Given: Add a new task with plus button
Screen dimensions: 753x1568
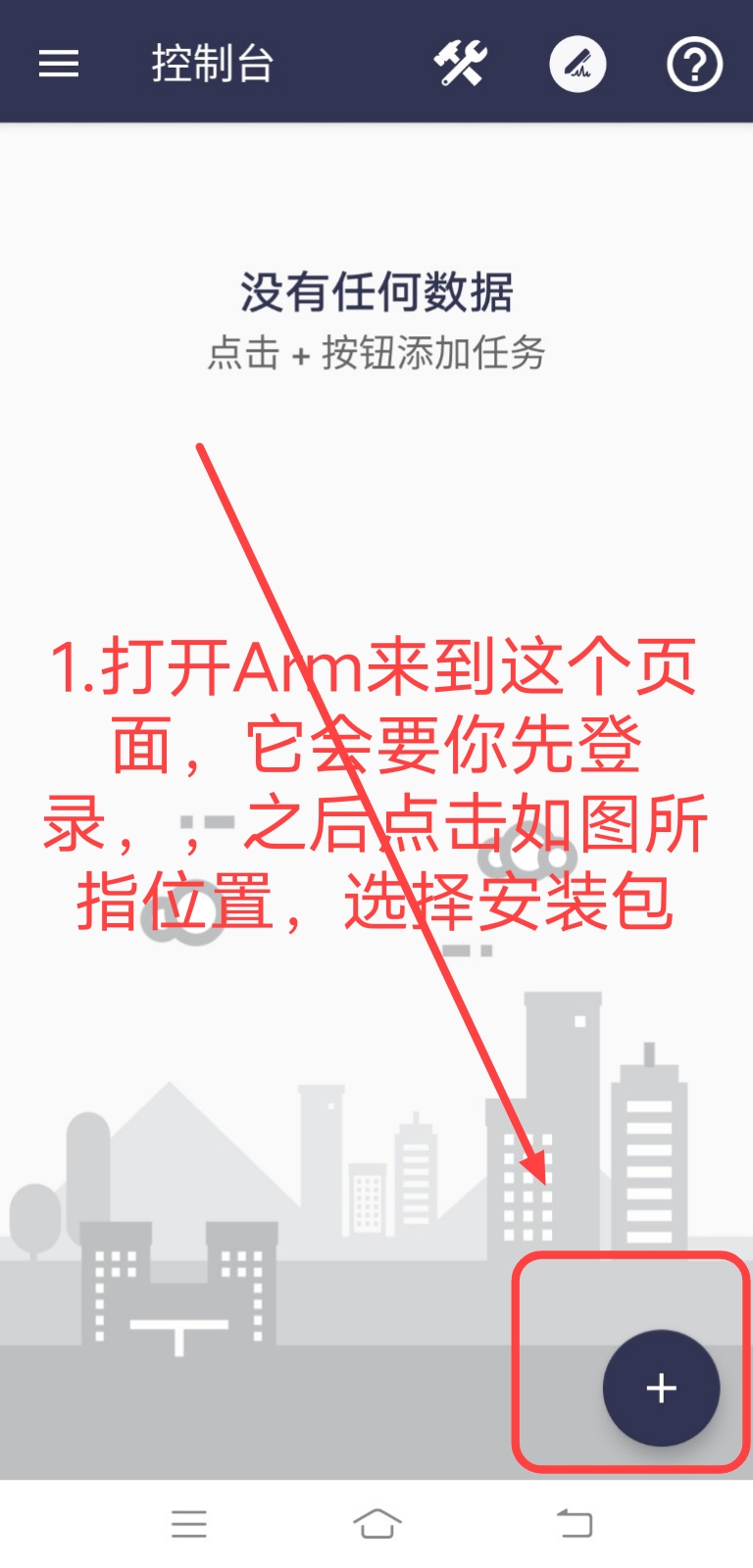Looking at the screenshot, I should click(x=661, y=1388).
